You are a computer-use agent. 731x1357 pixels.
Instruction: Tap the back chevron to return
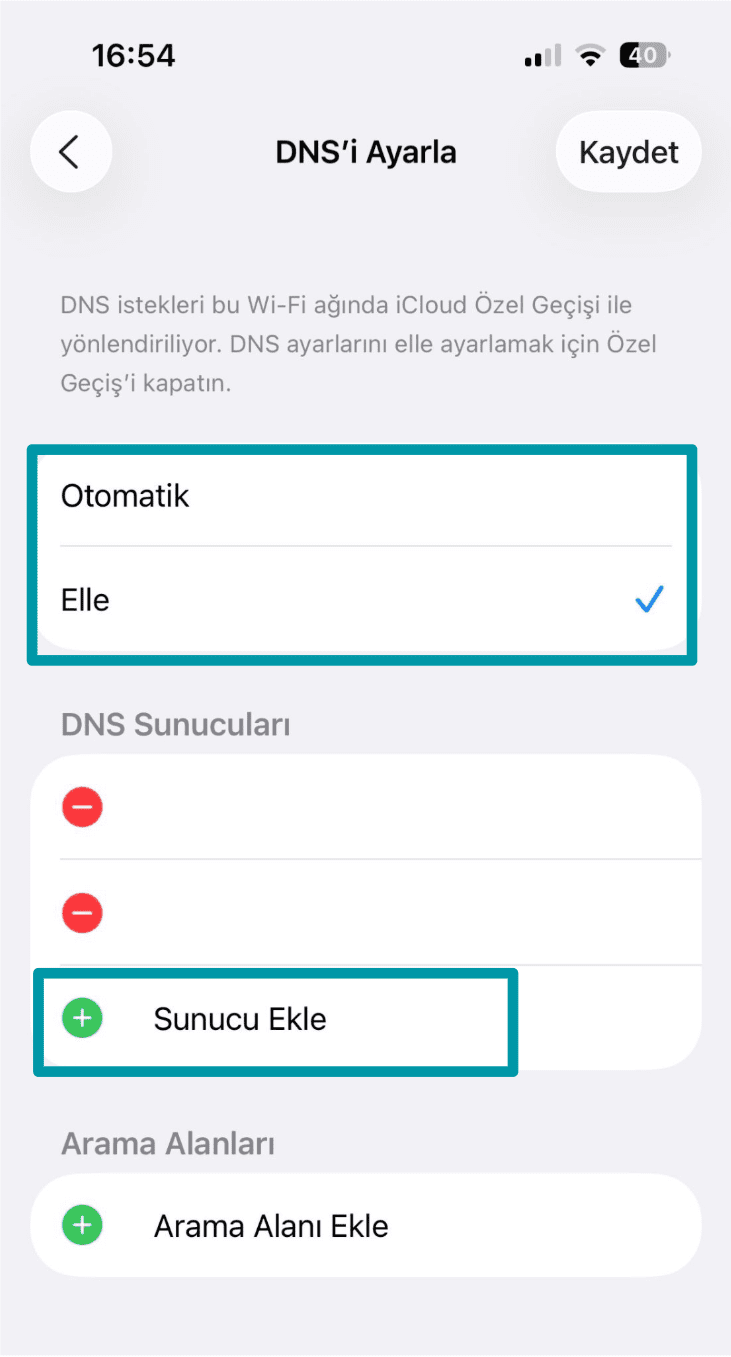[x=70, y=151]
